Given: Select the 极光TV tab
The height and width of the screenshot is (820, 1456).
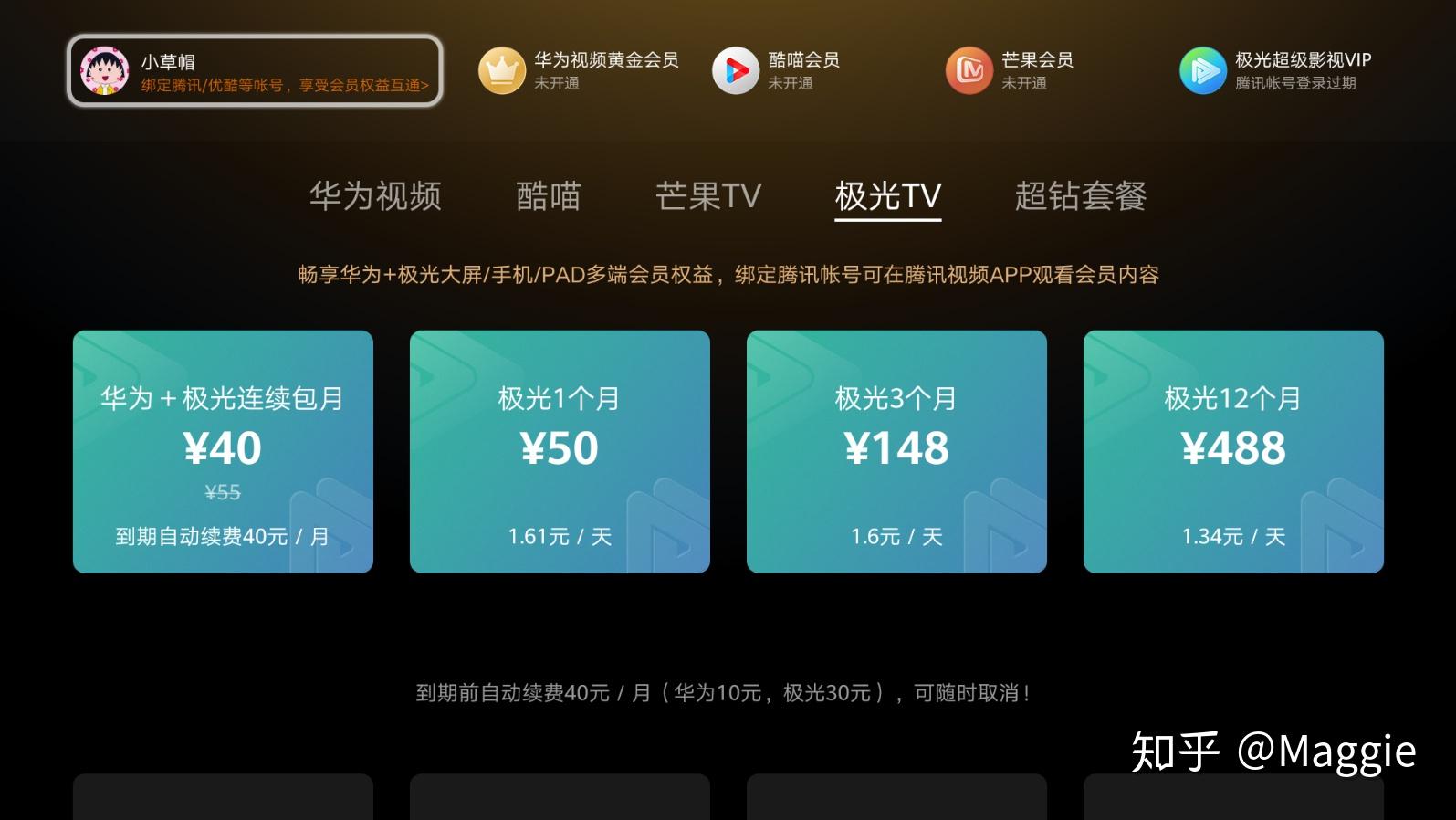Looking at the screenshot, I should tap(887, 196).
